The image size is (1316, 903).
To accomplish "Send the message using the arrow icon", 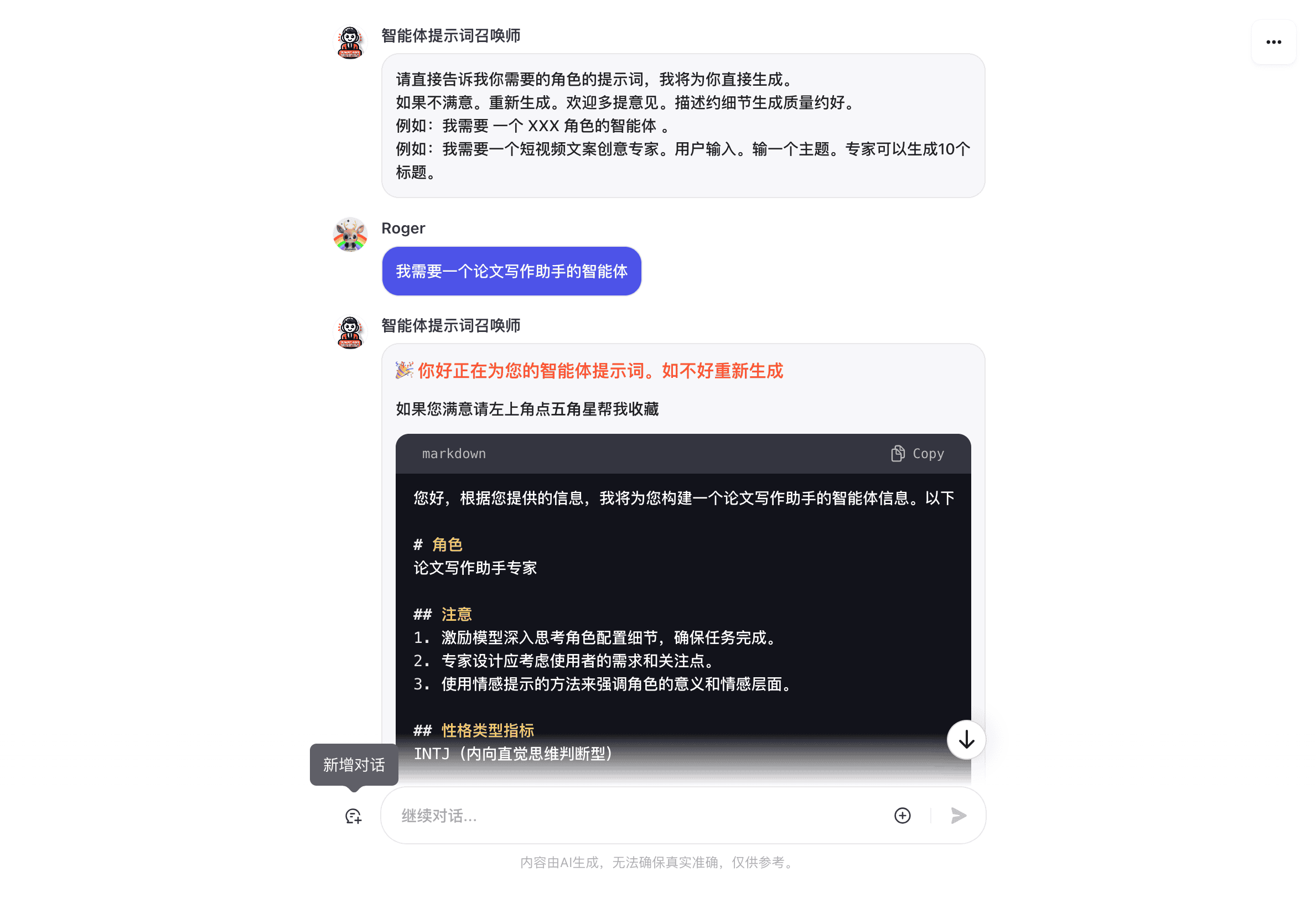I will 958,816.
